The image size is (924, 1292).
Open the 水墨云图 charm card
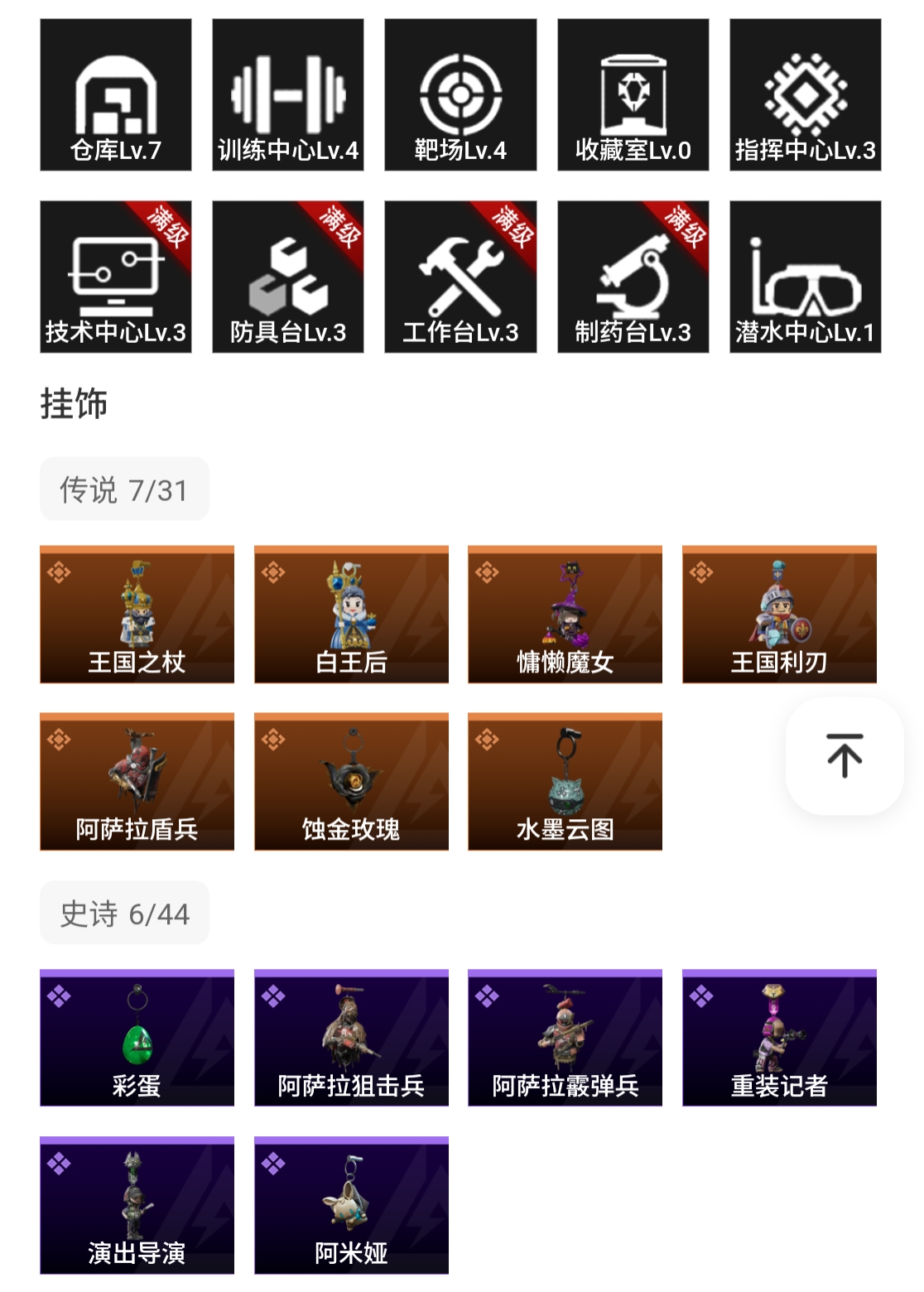[x=565, y=782]
